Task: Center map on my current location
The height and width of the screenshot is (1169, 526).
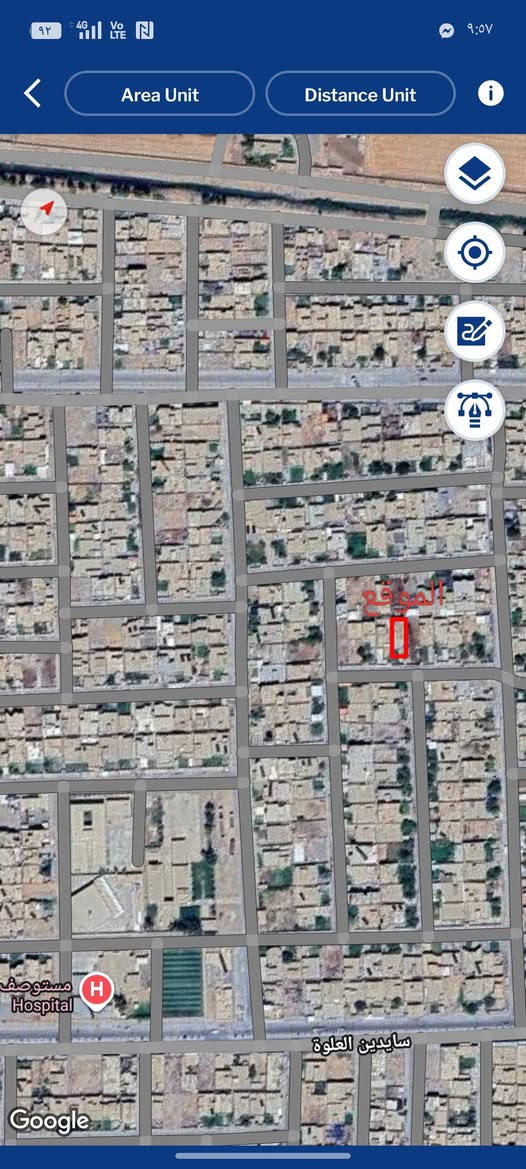Action: tap(475, 253)
